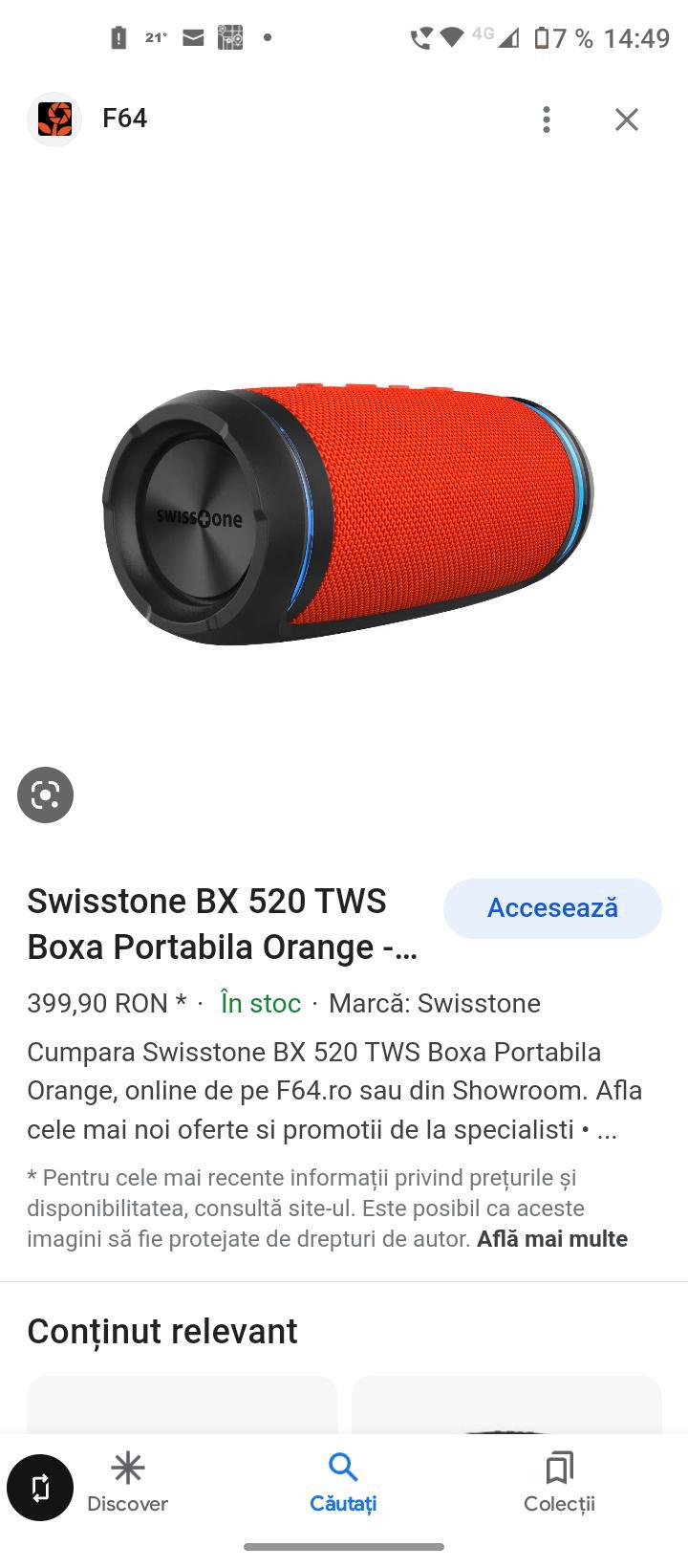Tap the screen rotation icon bottom left
This screenshot has height=1568, width=688.
point(39,1487)
